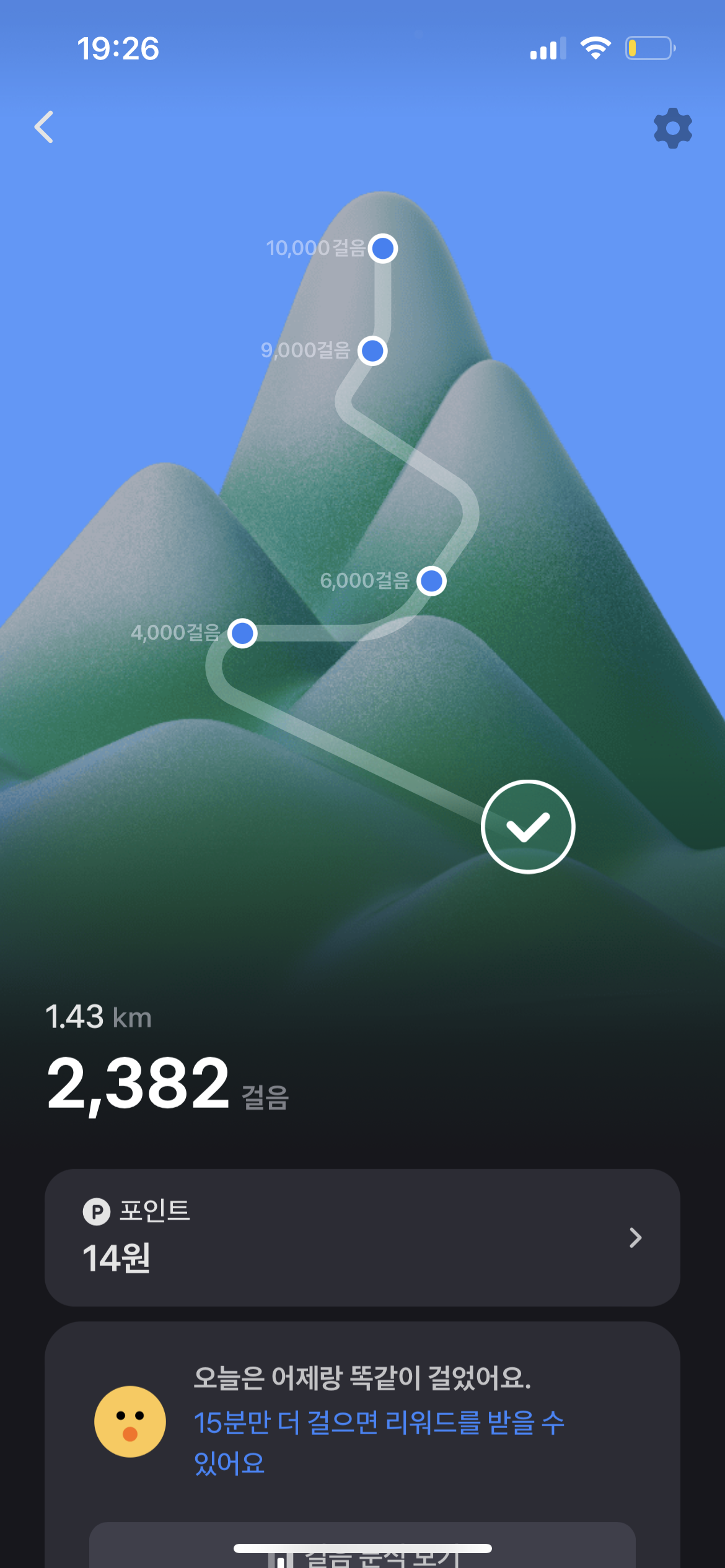This screenshot has width=725, height=1568.
Task: Select the 10,000걸음 summit milestone dot
Action: pyautogui.click(x=383, y=248)
